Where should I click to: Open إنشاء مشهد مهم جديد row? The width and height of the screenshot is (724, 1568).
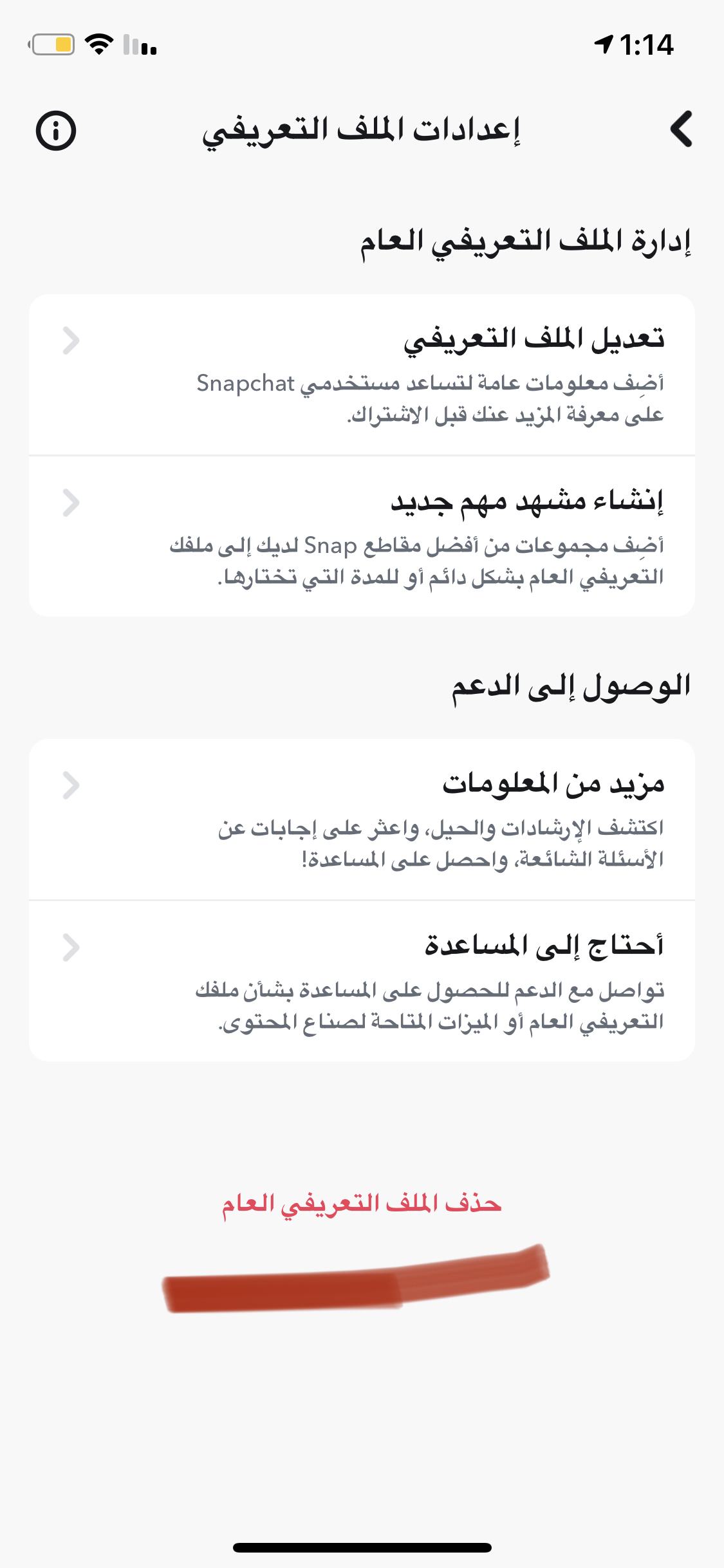click(362, 537)
